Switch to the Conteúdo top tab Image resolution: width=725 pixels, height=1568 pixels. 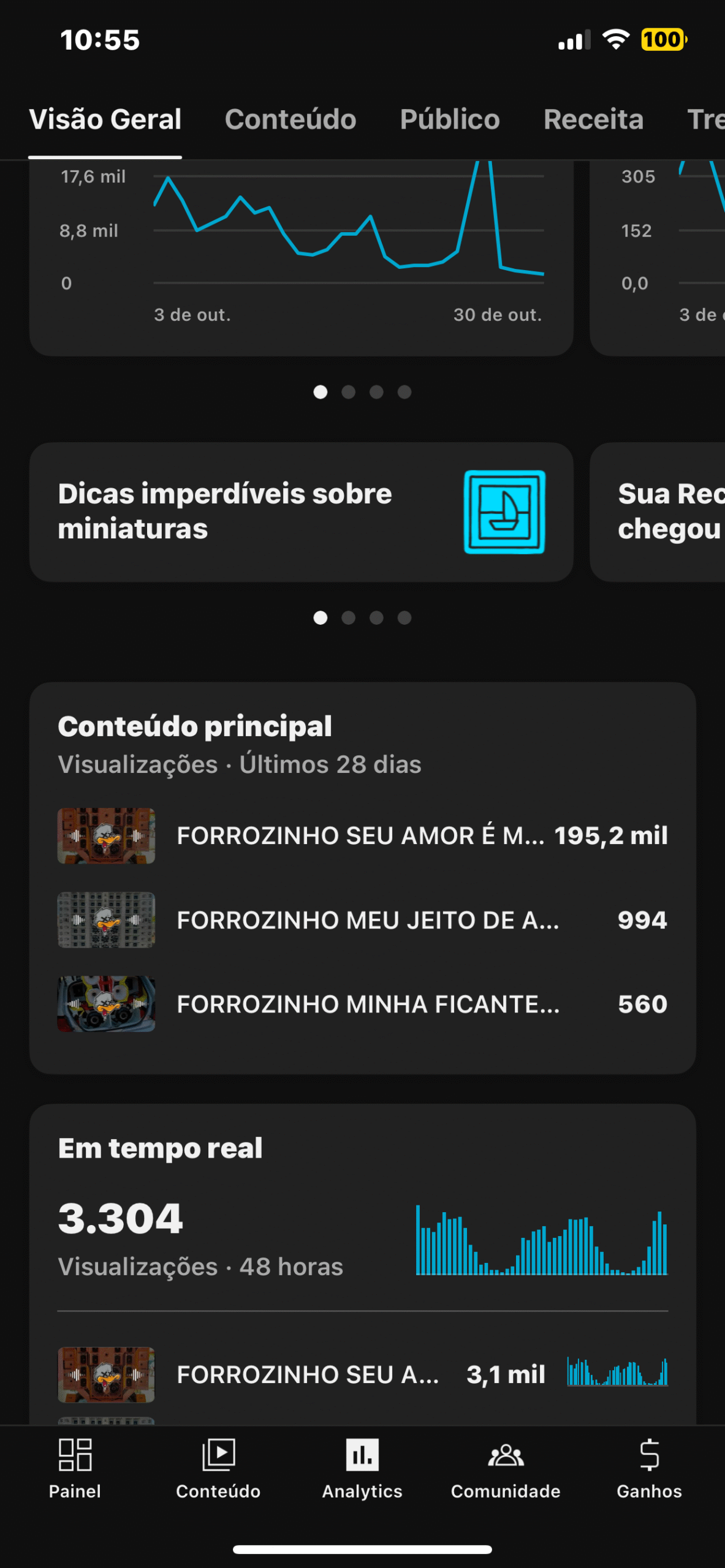point(290,119)
